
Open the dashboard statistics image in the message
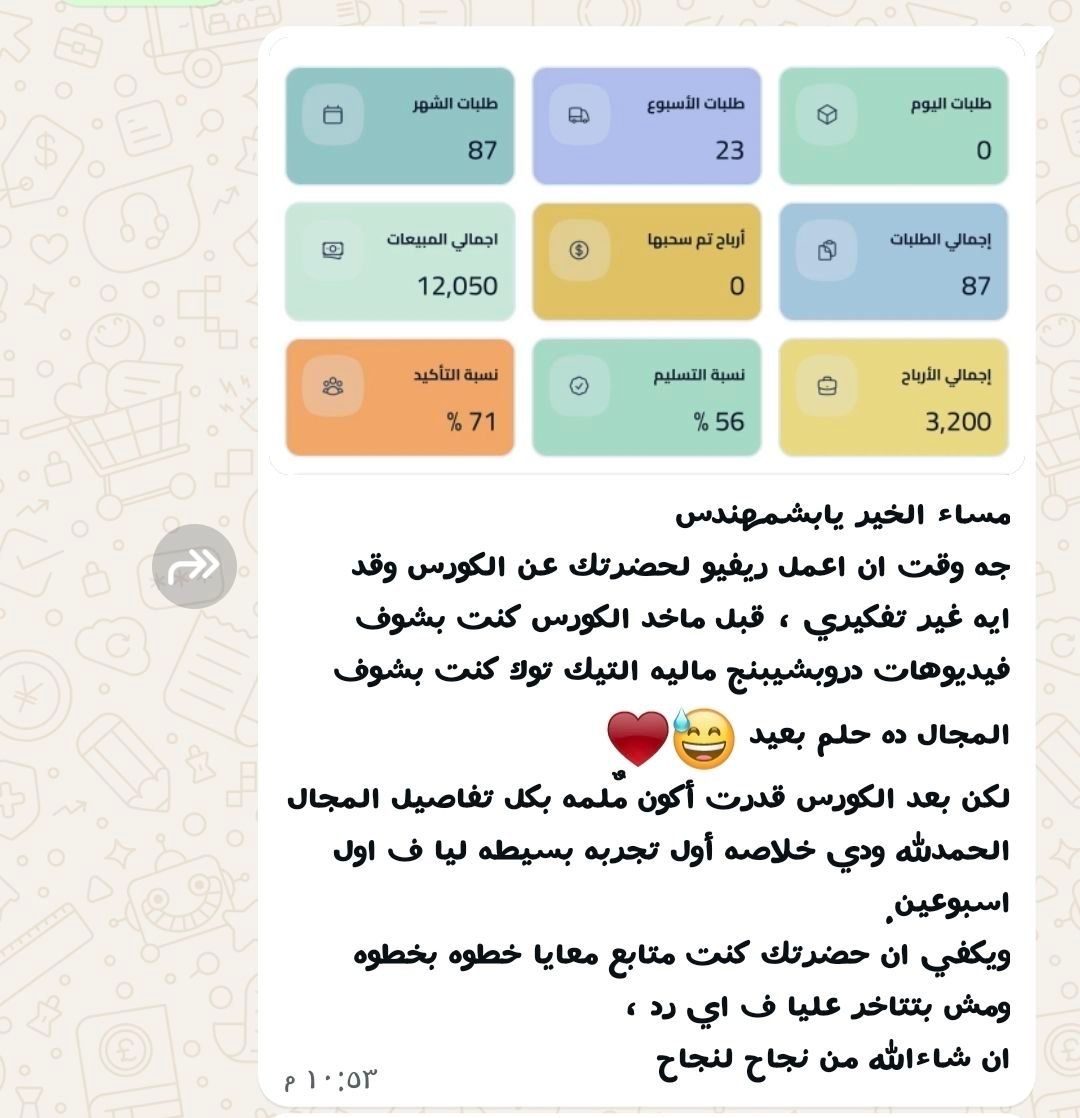646,262
